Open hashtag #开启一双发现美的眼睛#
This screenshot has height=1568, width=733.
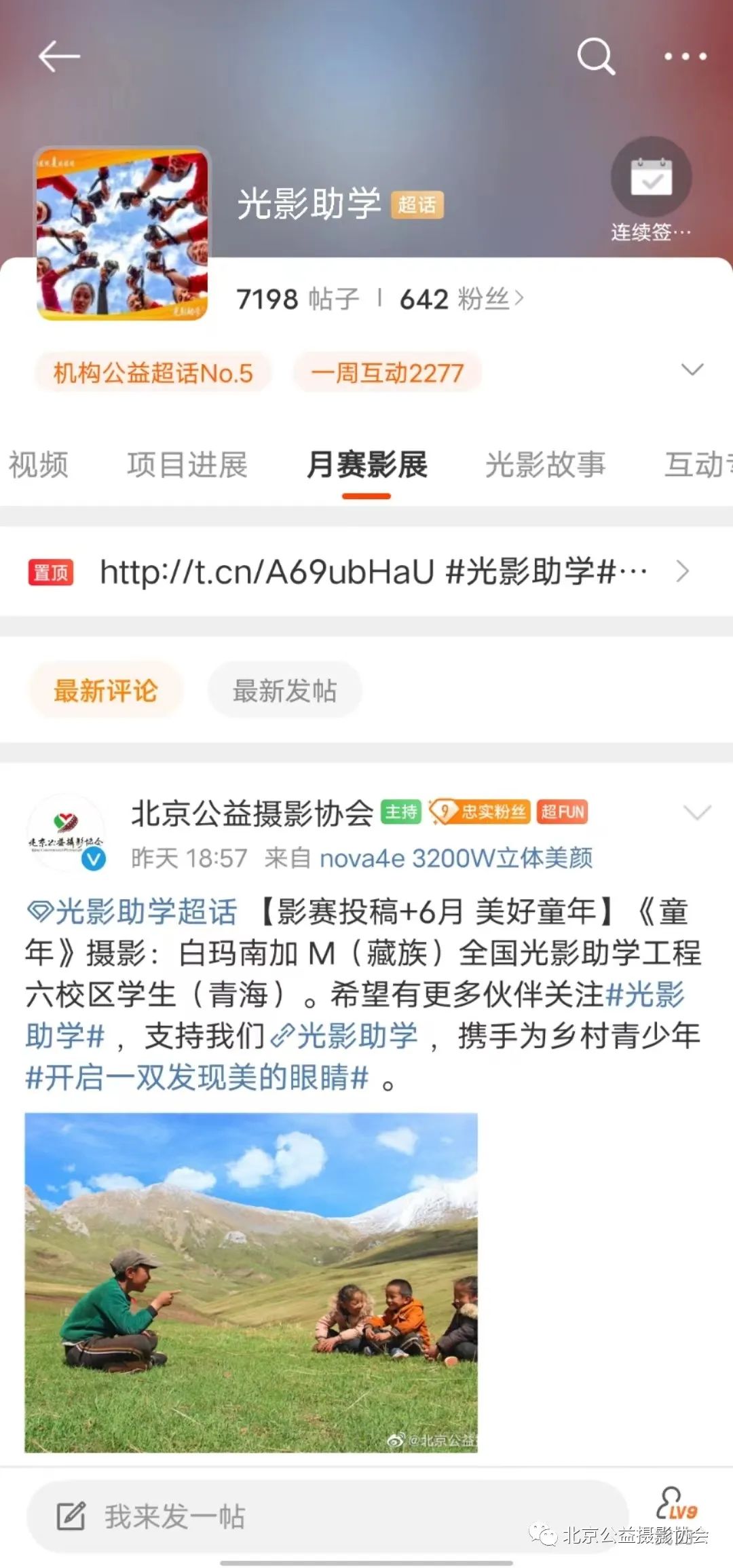point(197,1077)
